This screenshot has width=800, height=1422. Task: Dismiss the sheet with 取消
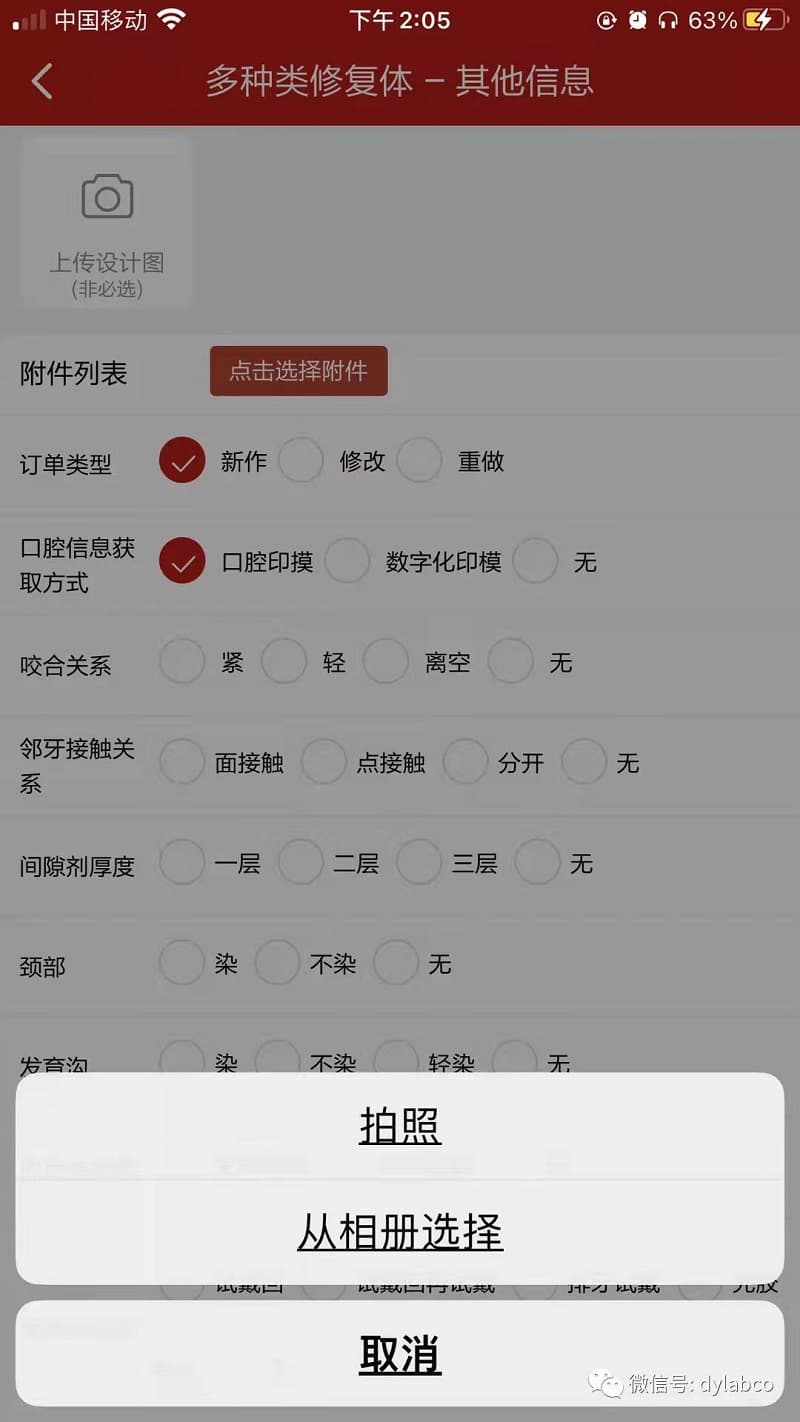(400, 1354)
